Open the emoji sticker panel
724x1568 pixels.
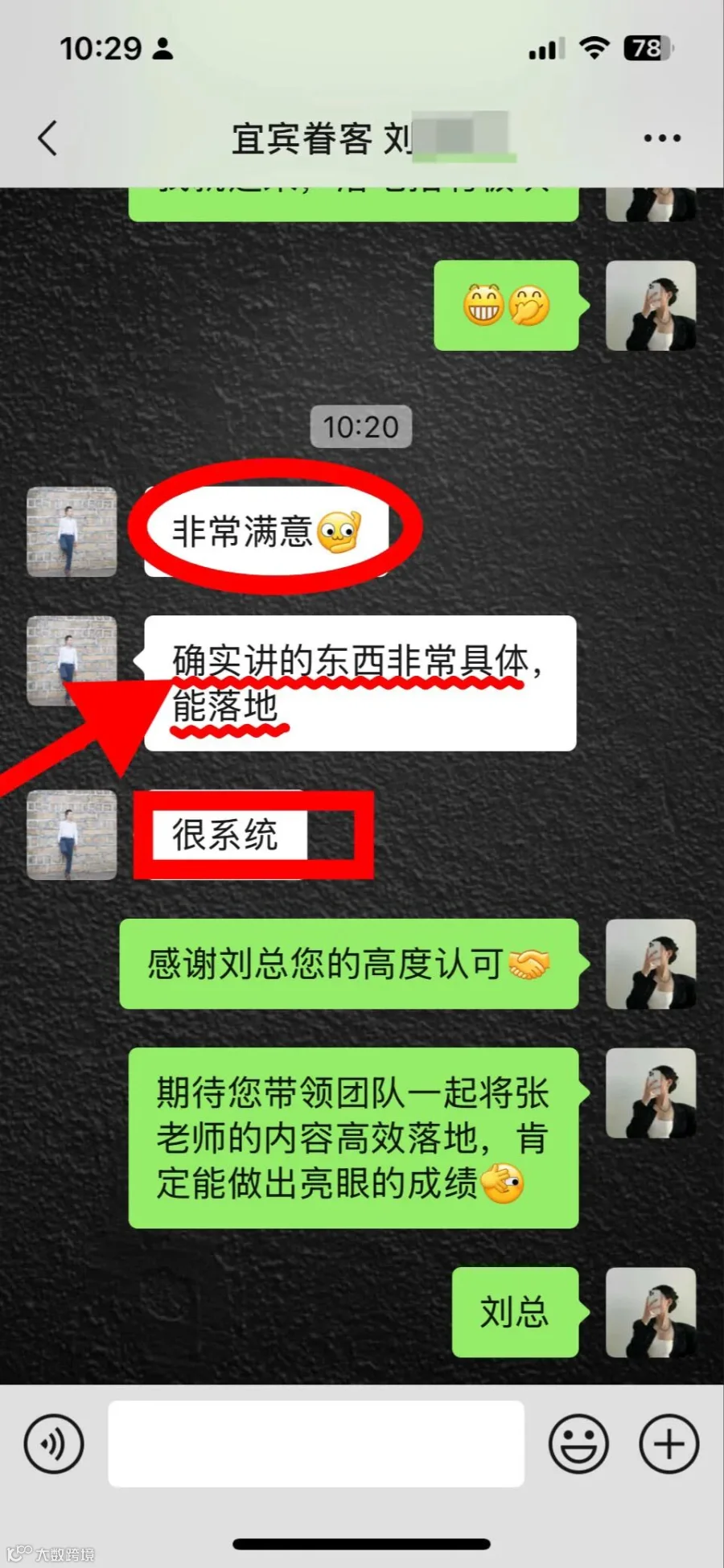578,1444
